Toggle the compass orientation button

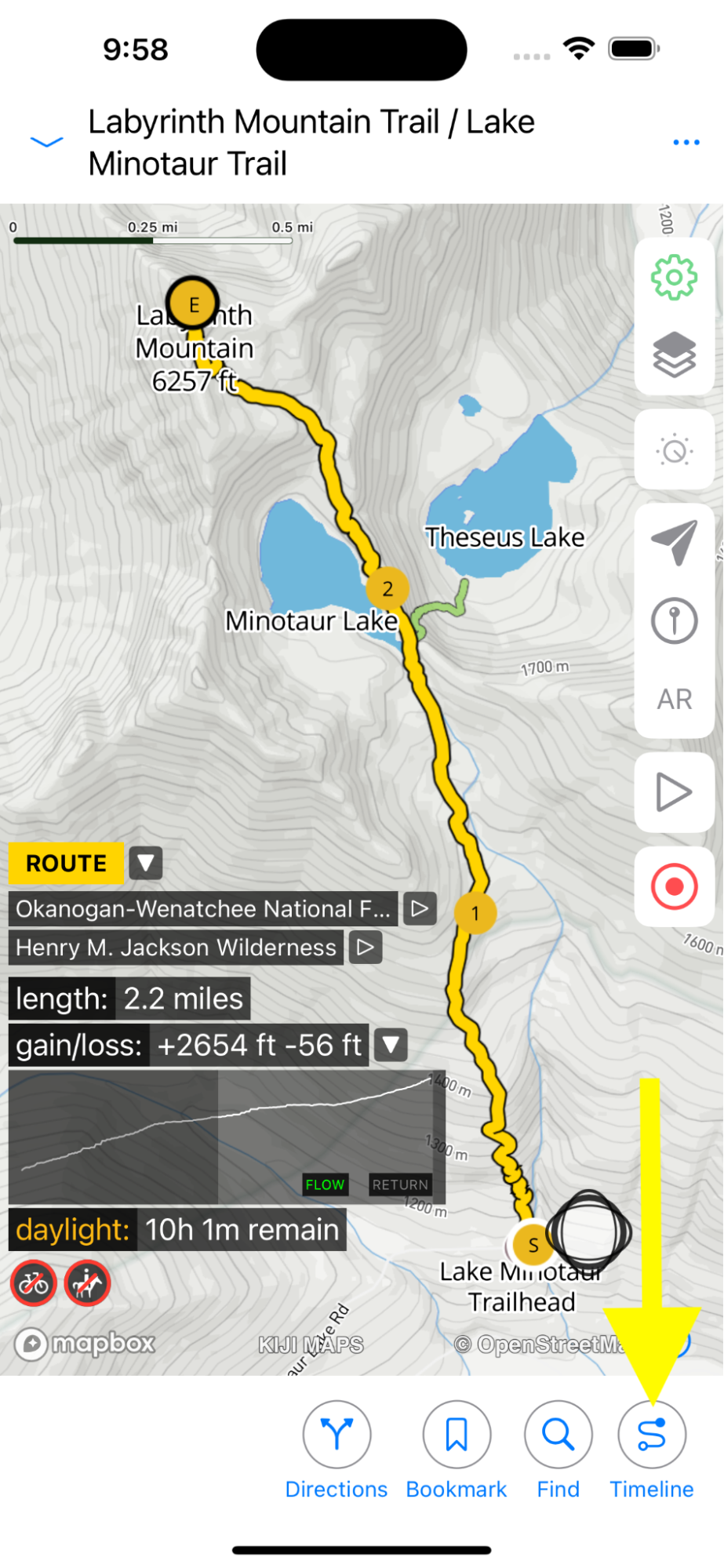click(x=674, y=621)
